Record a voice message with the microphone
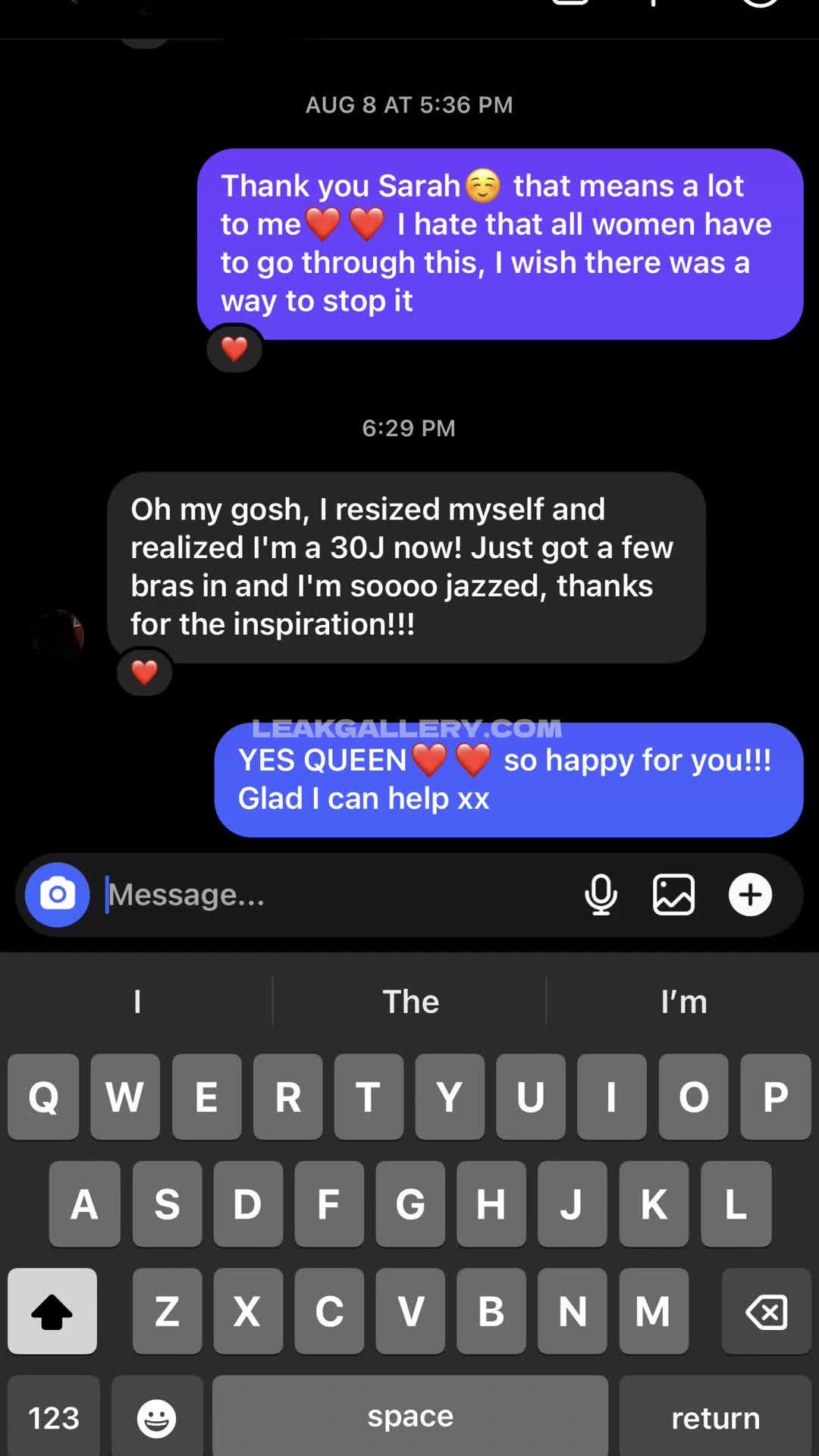The width and height of the screenshot is (819, 1456). tap(601, 895)
